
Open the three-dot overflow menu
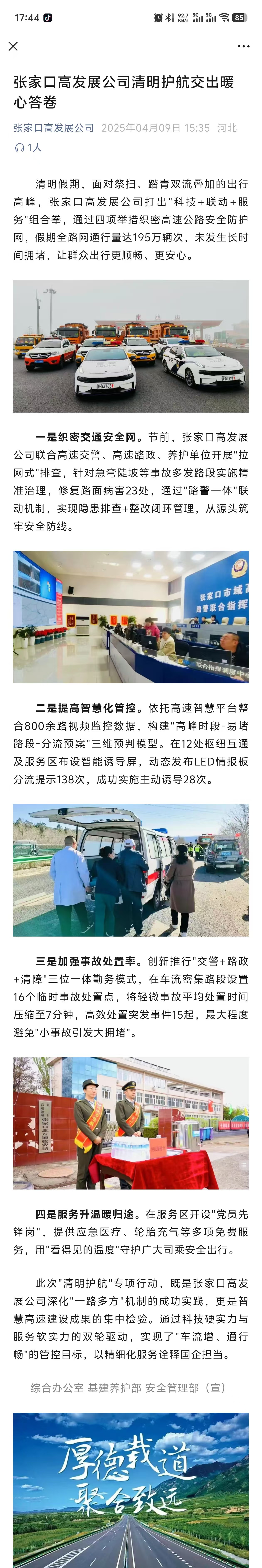(x=243, y=46)
